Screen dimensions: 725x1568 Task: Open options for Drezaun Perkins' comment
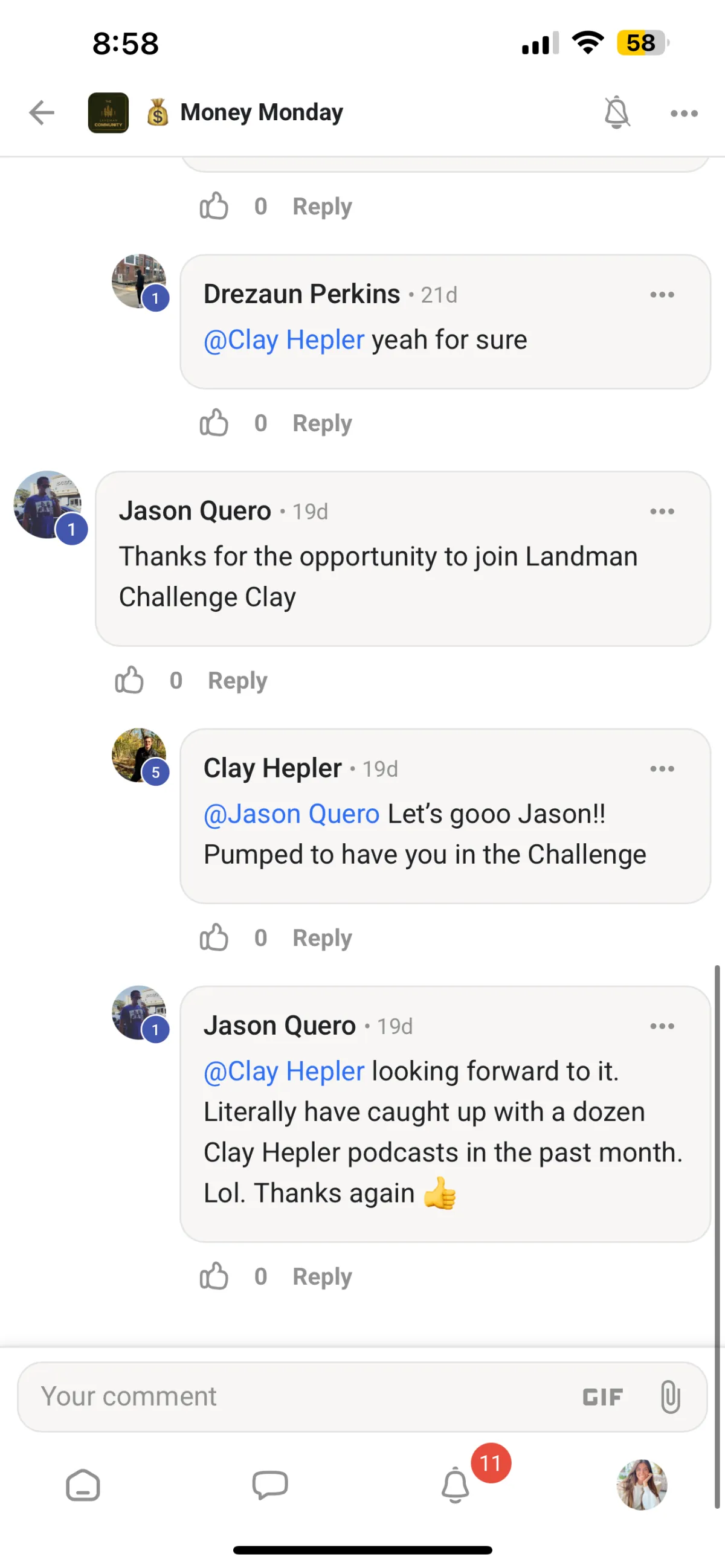[x=662, y=295]
